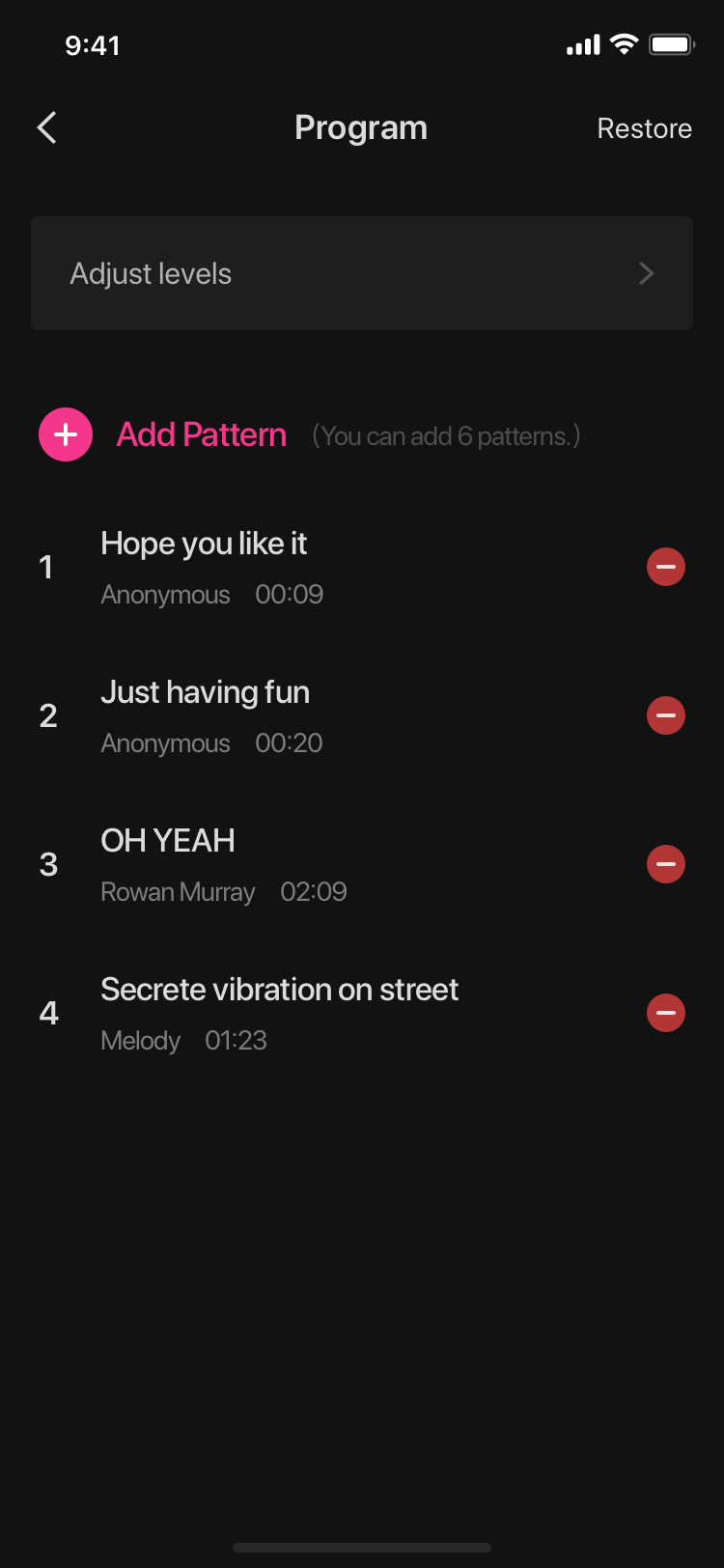The width and height of the screenshot is (724, 1568).
Task: Delete the 'Just having fun' pattern
Action: (665, 715)
